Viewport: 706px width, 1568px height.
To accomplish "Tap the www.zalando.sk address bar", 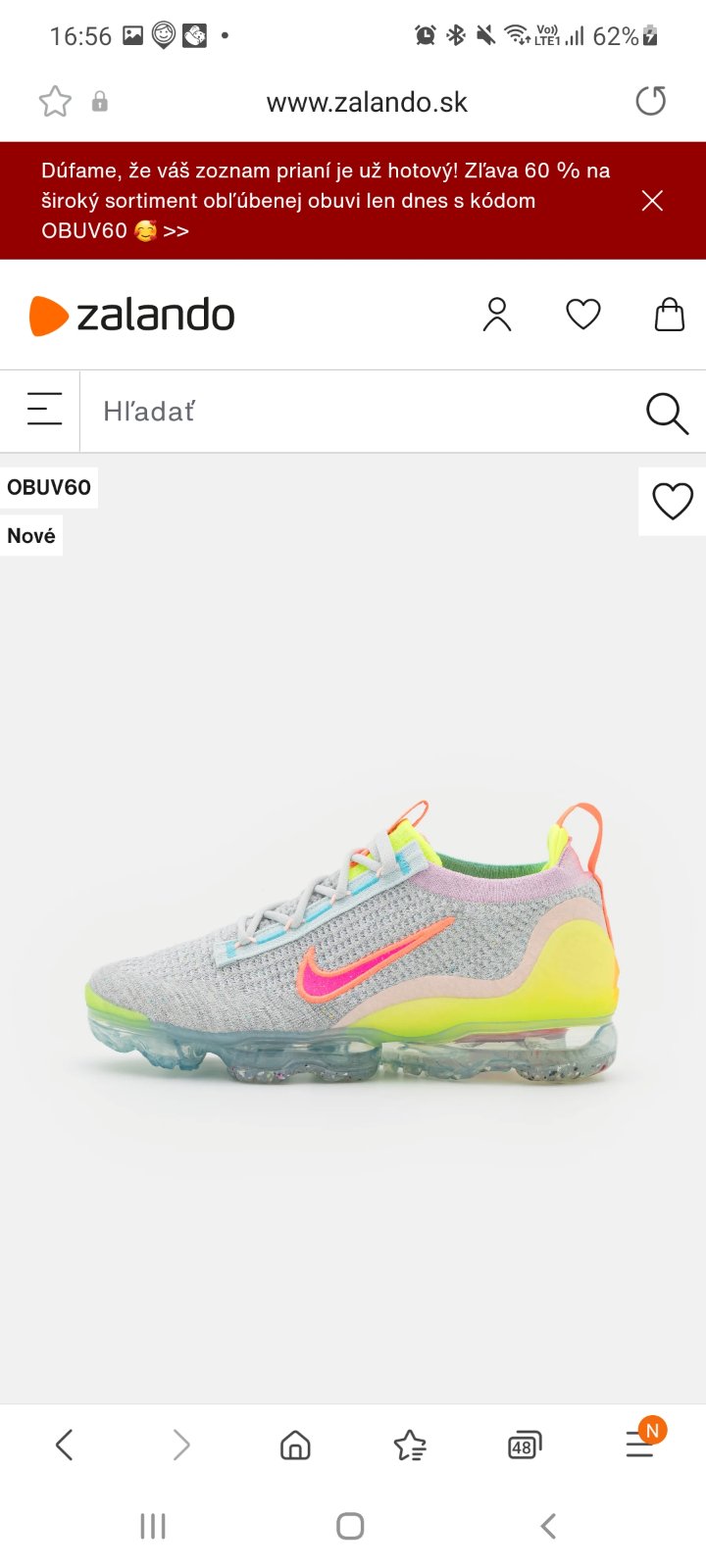I will 367,102.
